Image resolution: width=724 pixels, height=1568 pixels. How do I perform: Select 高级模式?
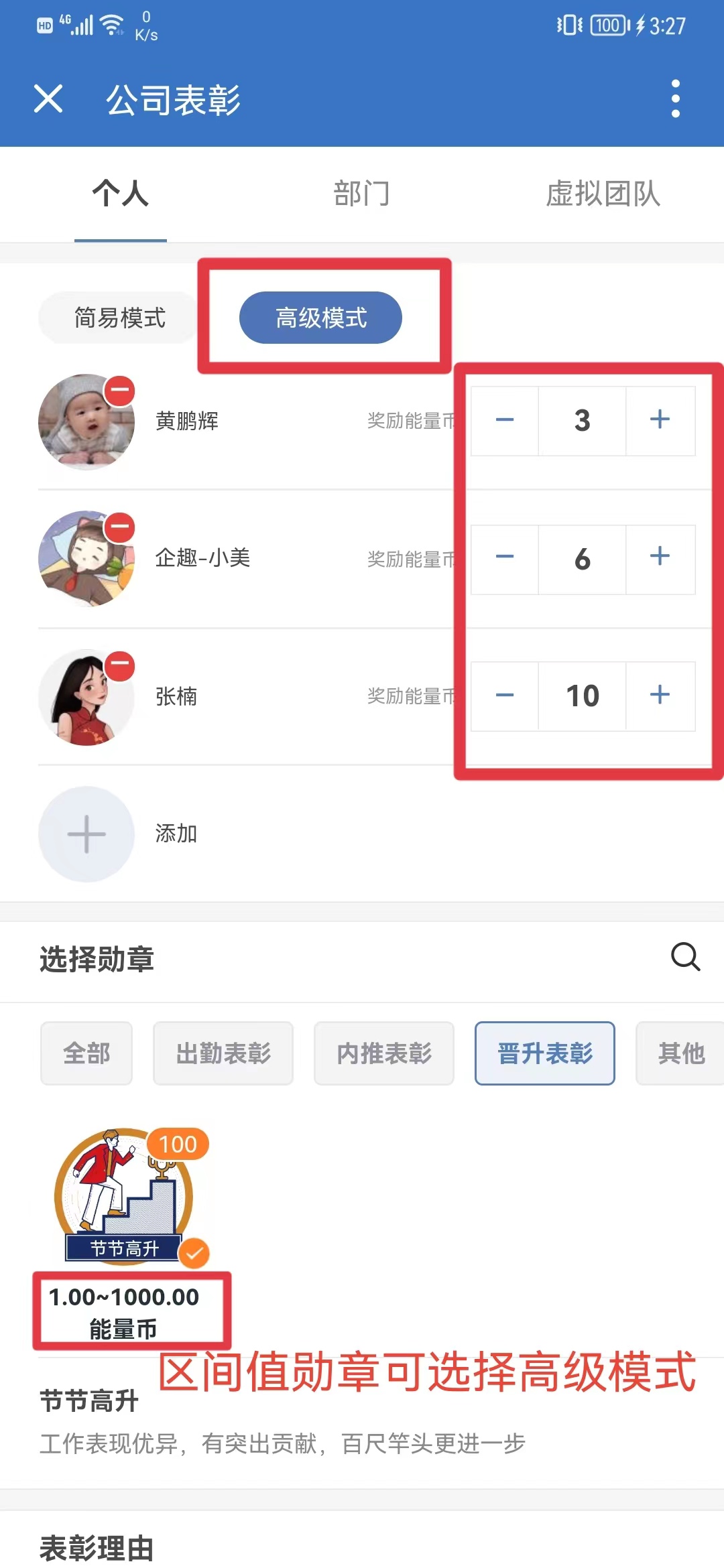click(320, 318)
